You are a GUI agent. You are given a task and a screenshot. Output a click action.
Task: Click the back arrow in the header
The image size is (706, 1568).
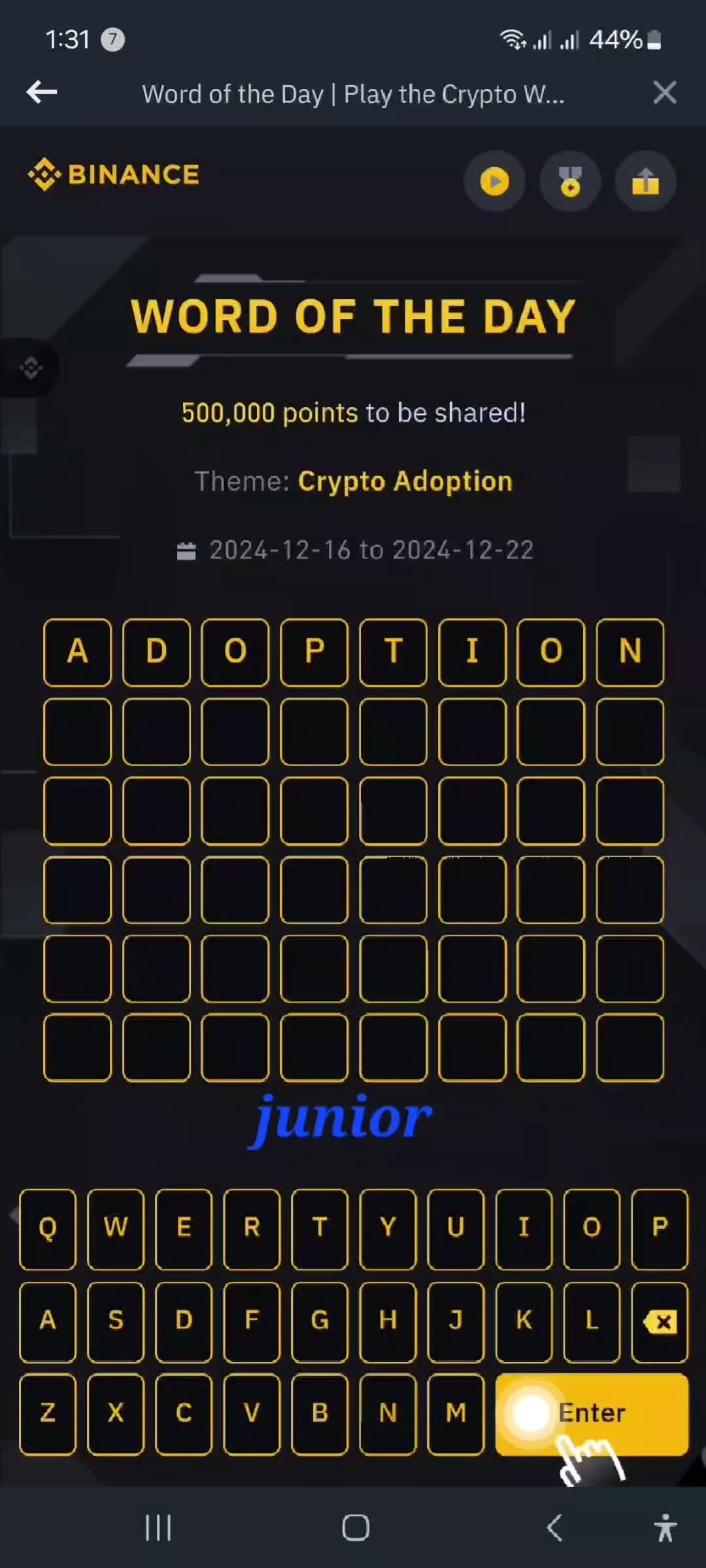click(41, 92)
